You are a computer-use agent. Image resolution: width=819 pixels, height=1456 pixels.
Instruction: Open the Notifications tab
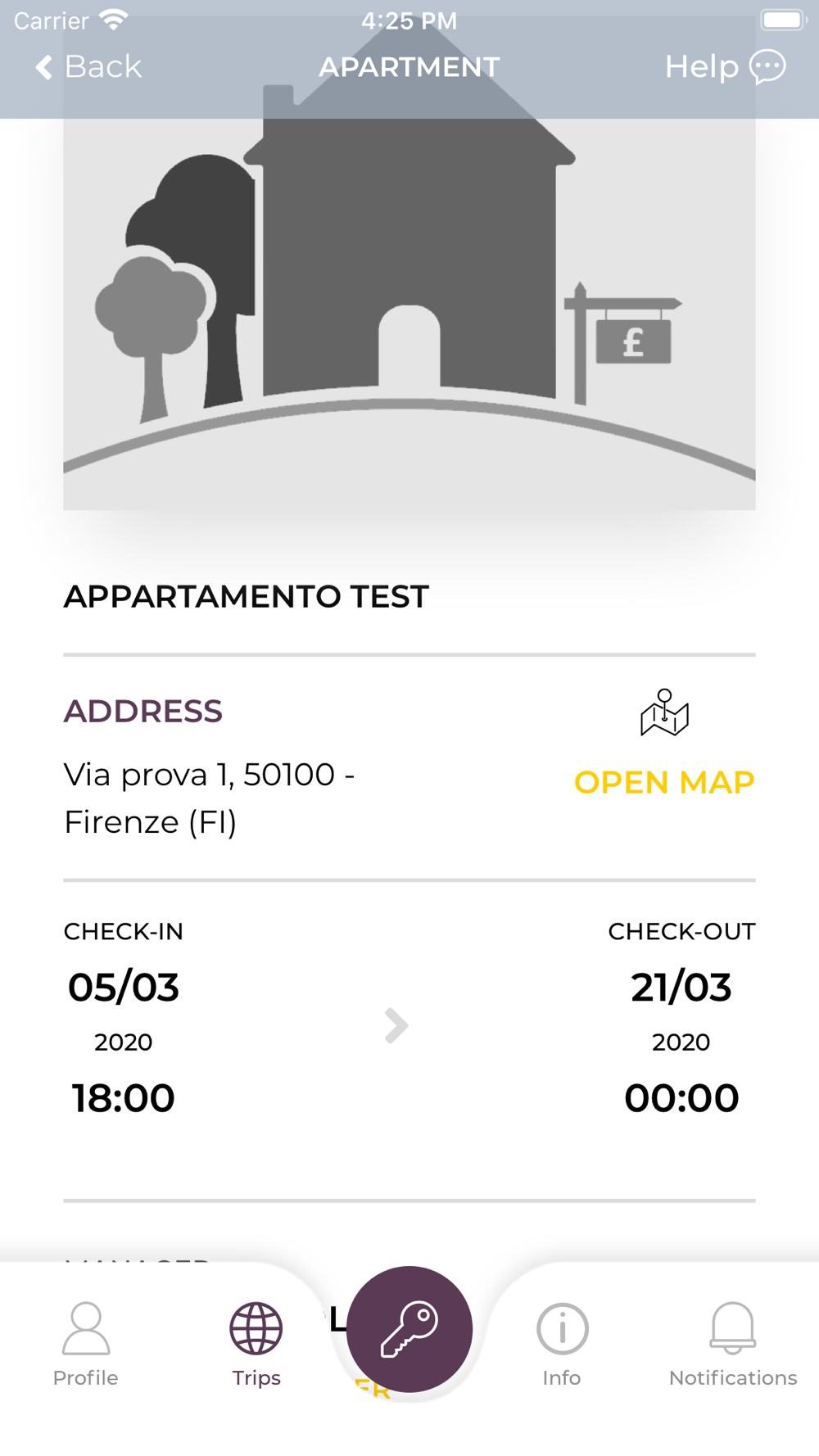pyautogui.click(x=733, y=1344)
